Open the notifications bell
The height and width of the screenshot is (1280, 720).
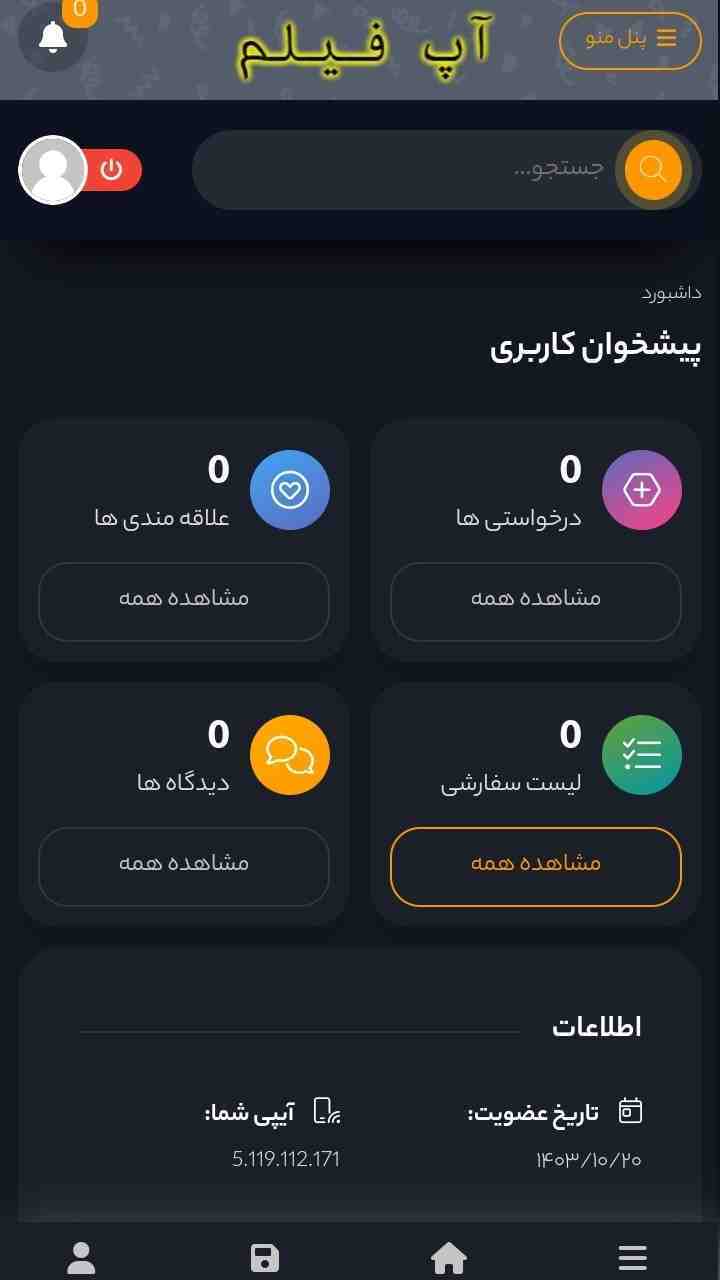(53, 37)
